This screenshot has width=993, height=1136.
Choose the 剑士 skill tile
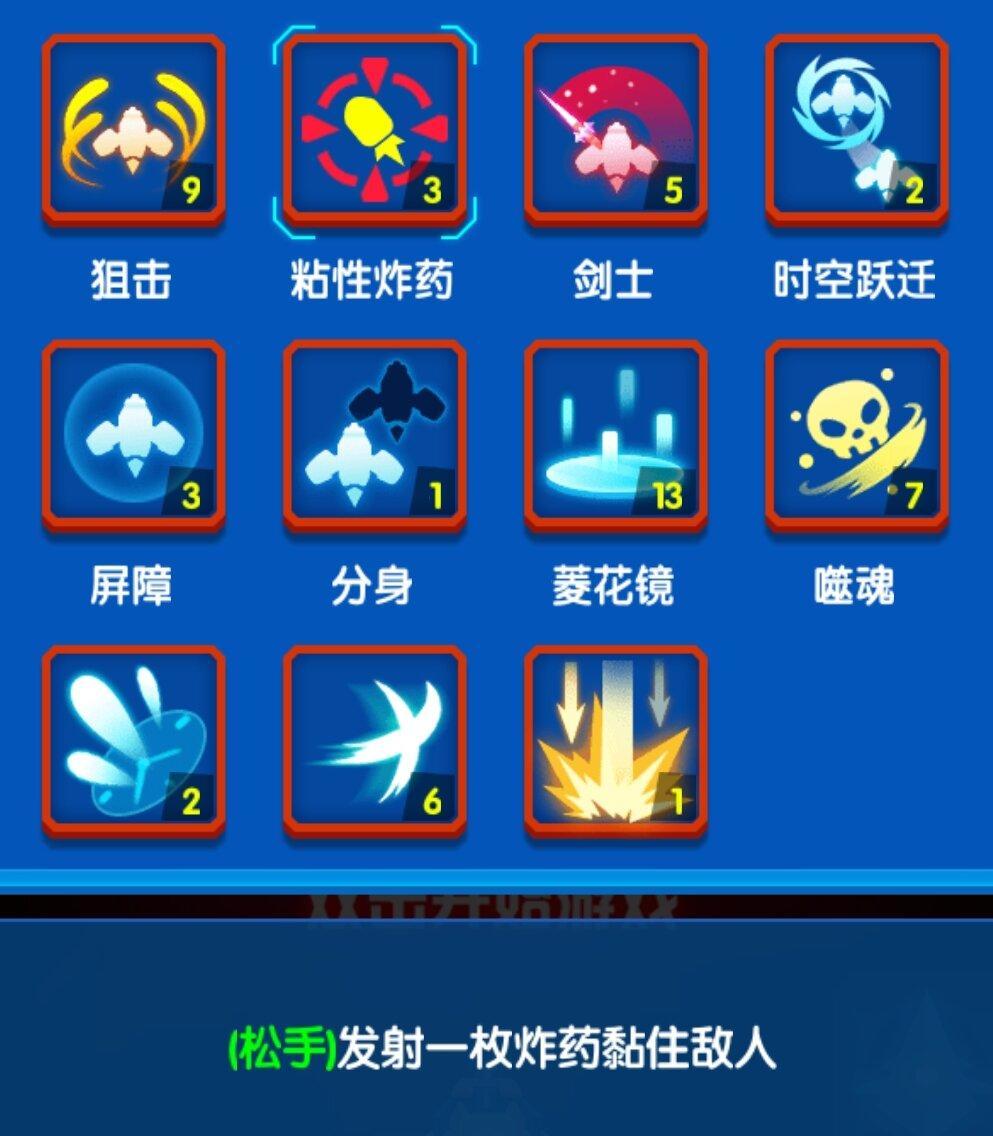(615, 130)
